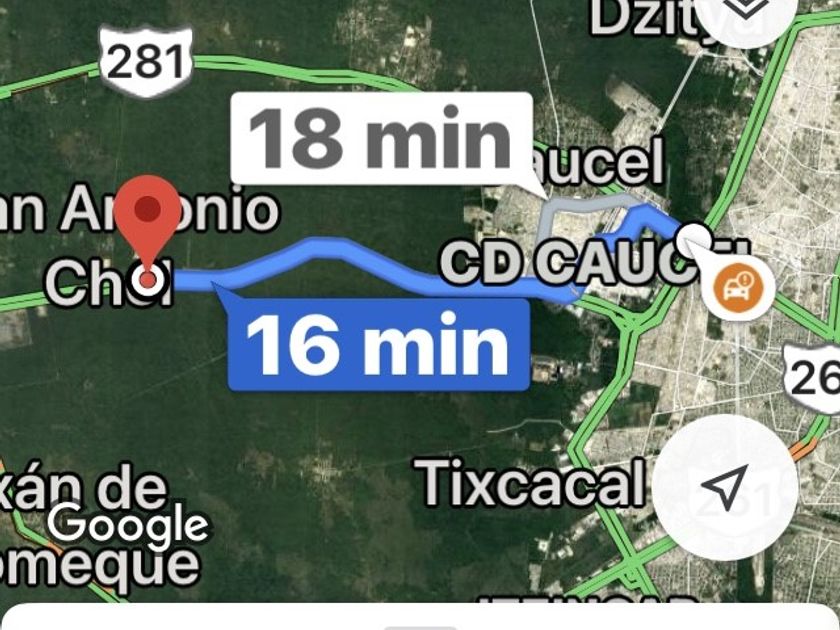Center map on my location
This screenshot has height=630, width=840.
pyautogui.click(x=726, y=487)
